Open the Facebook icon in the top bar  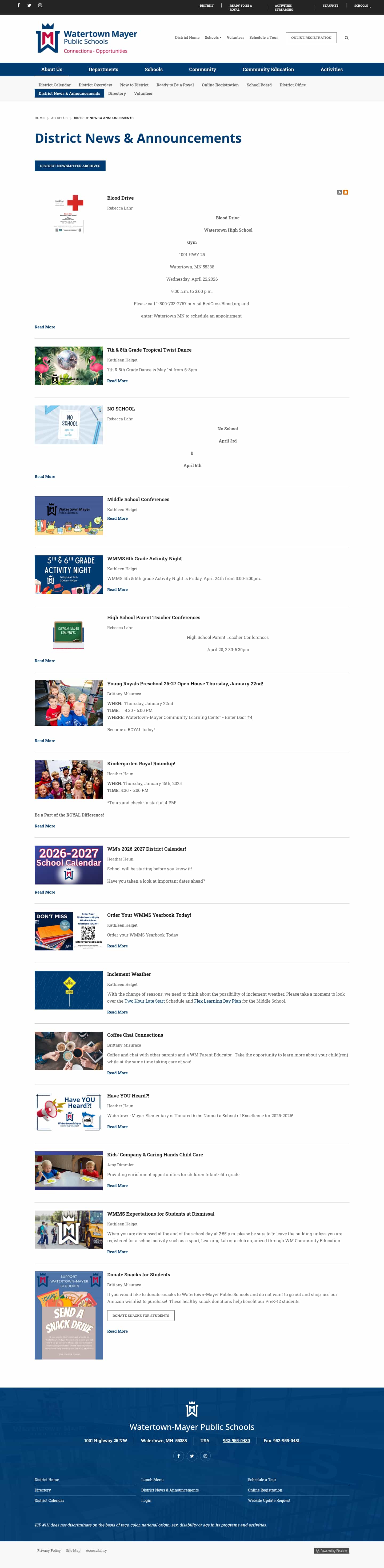click(18, 6)
